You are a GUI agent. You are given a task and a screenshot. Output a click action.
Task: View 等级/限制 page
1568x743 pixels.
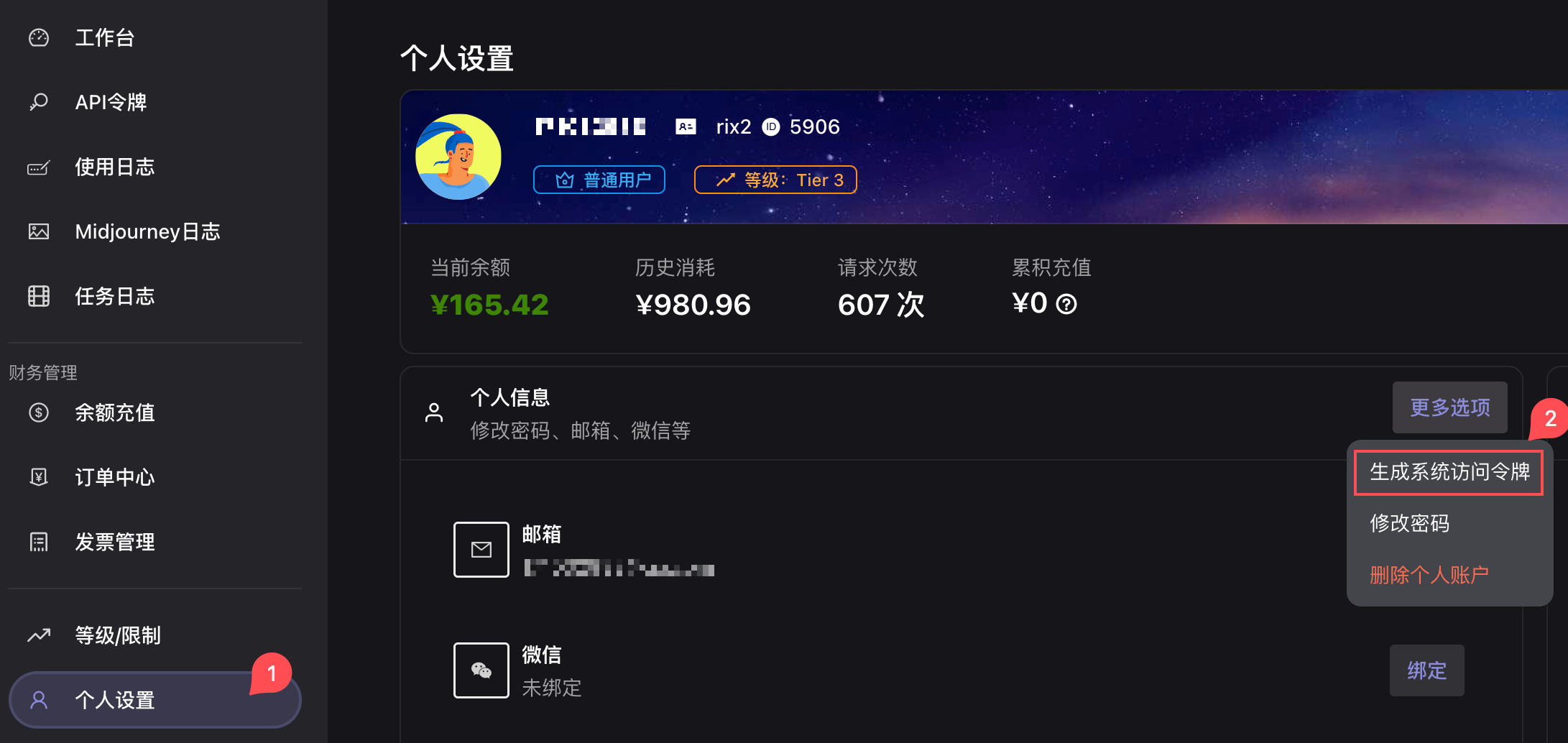(x=117, y=635)
